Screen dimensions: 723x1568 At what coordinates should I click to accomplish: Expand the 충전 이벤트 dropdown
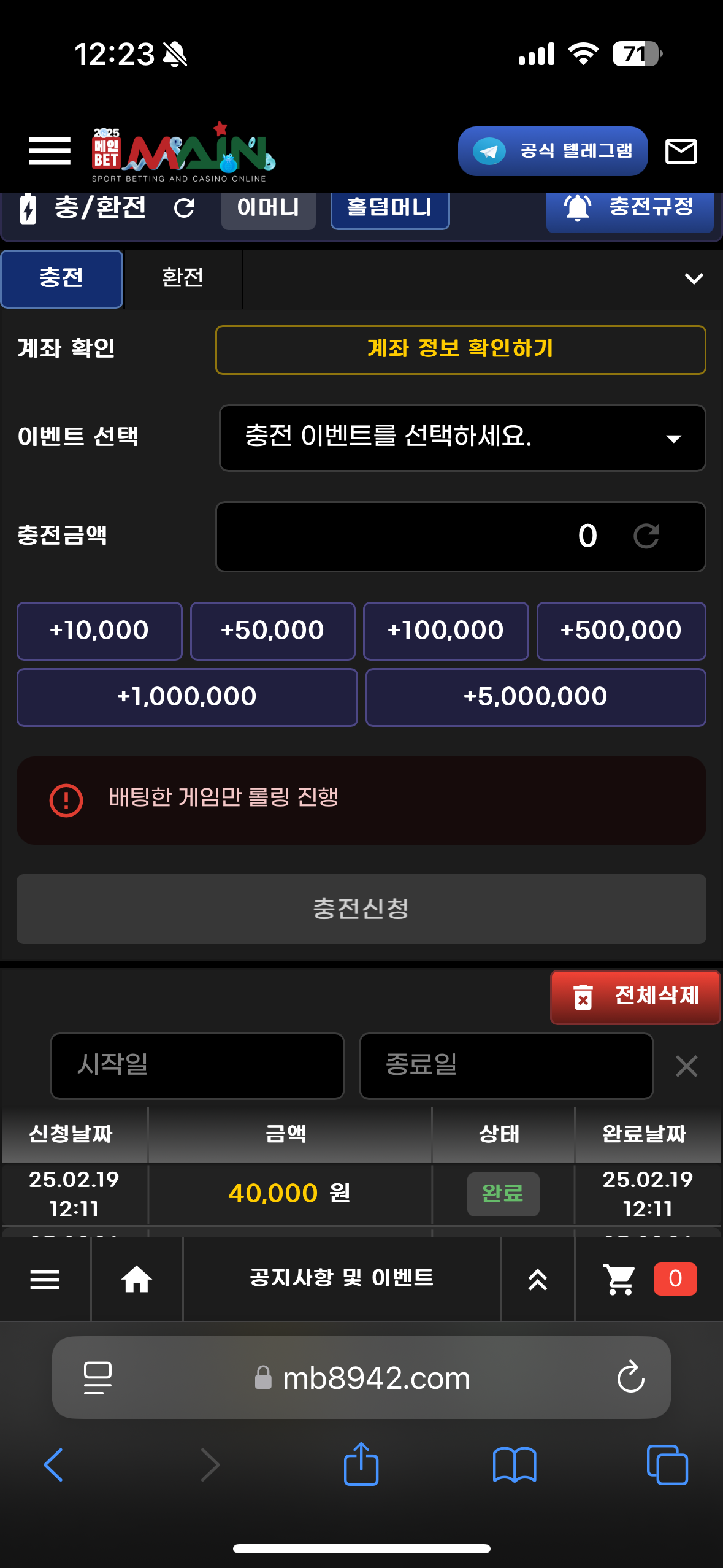tap(462, 437)
